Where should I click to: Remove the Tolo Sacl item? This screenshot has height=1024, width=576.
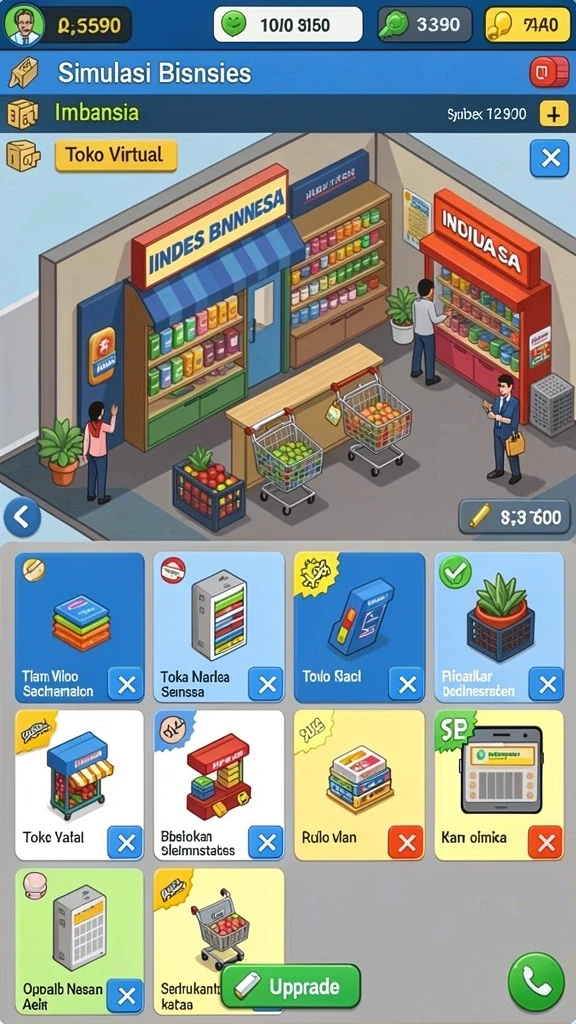click(406, 684)
